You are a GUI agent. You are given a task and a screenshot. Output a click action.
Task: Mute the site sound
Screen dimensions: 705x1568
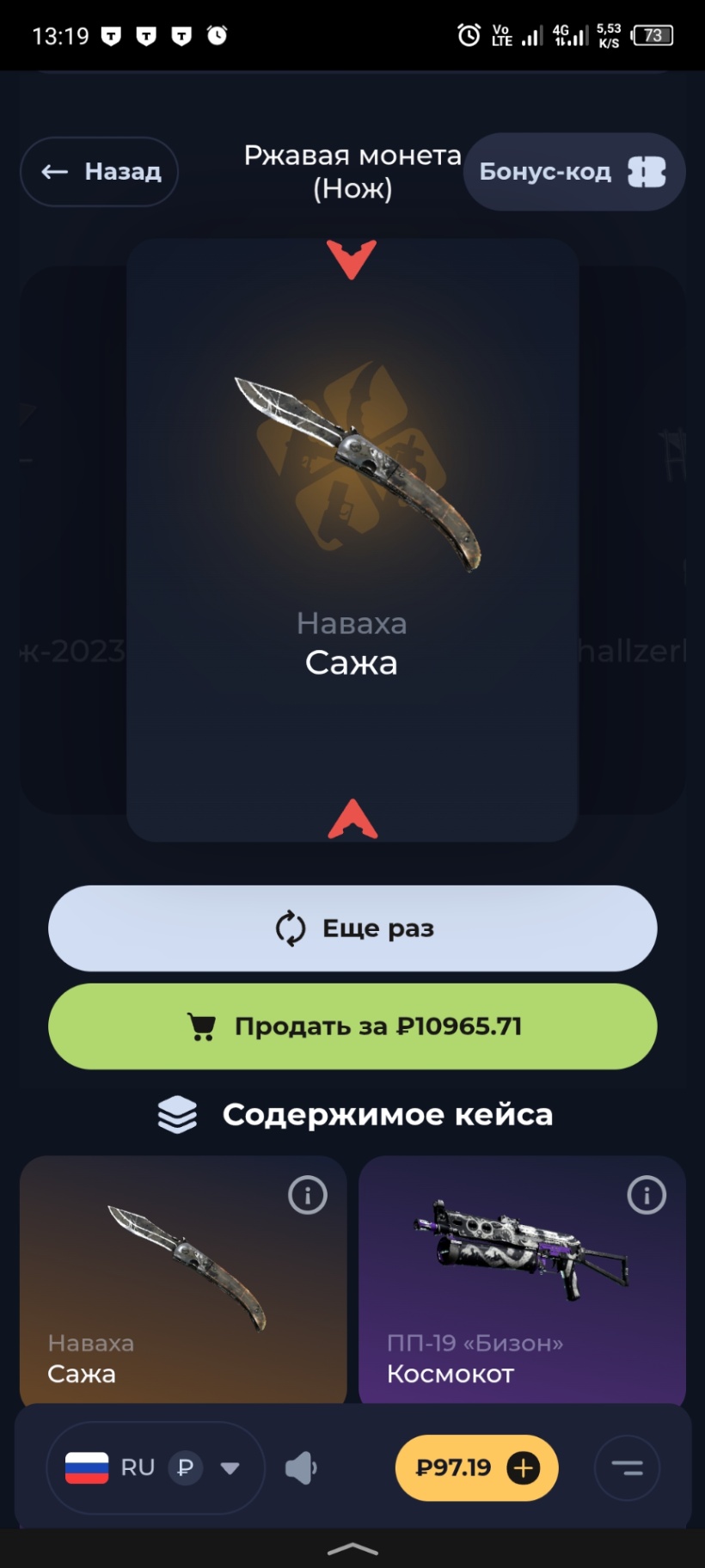tap(301, 1467)
